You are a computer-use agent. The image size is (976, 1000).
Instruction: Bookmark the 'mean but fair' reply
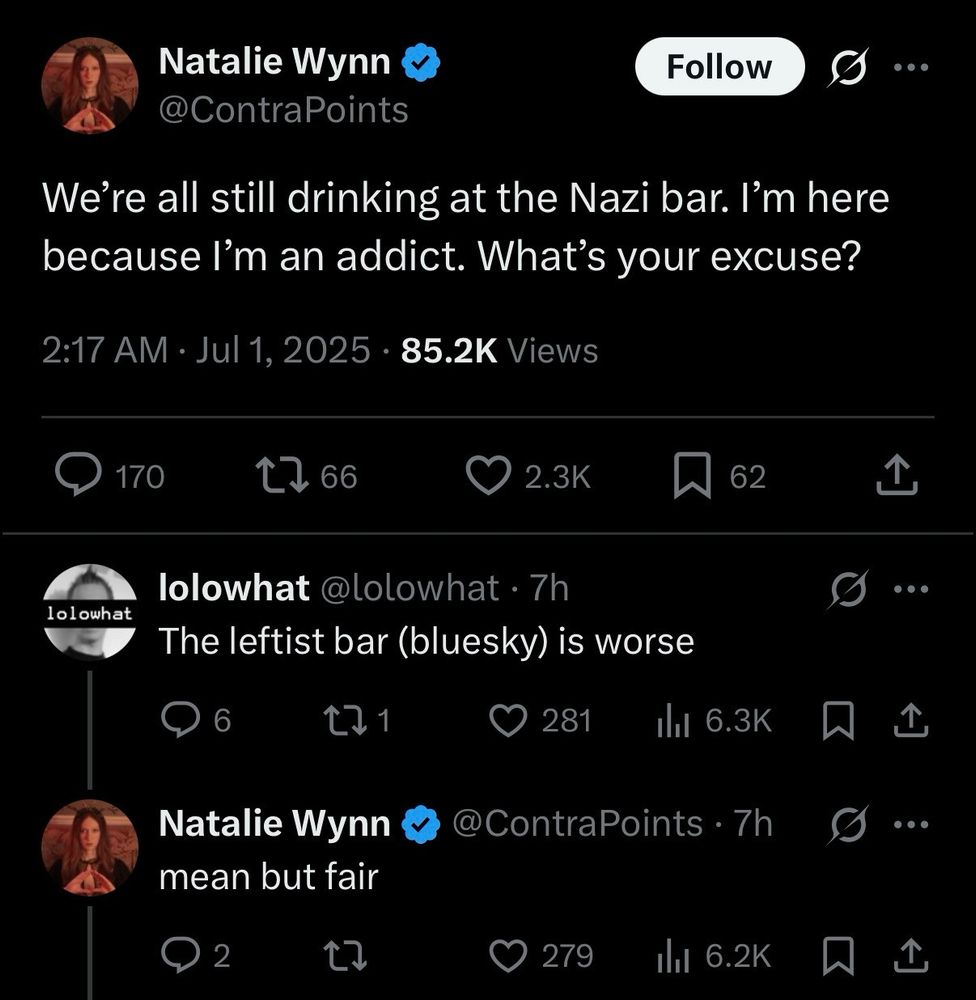[x=840, y=954]
